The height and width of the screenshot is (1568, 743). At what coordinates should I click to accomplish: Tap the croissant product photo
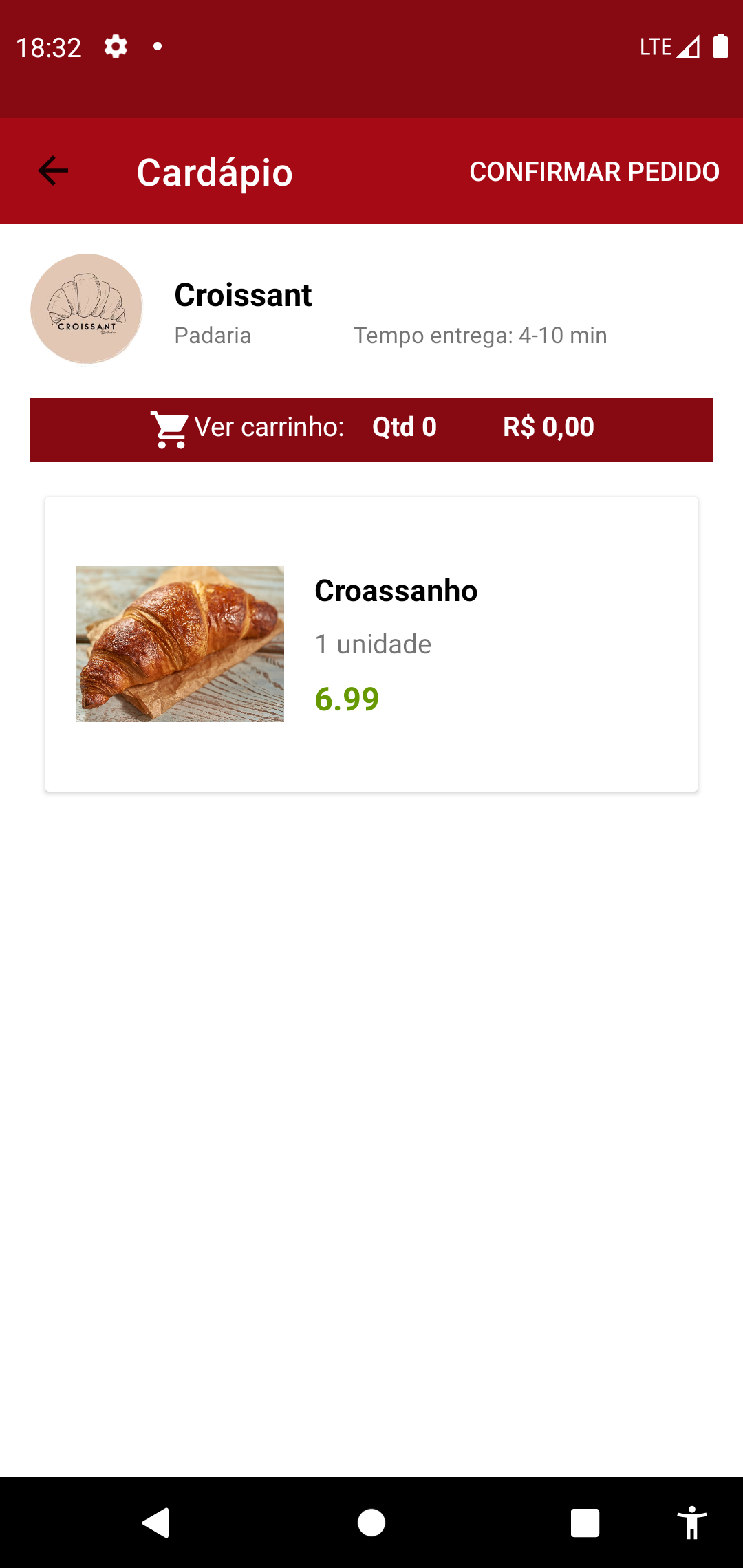(x=180, y=643)
